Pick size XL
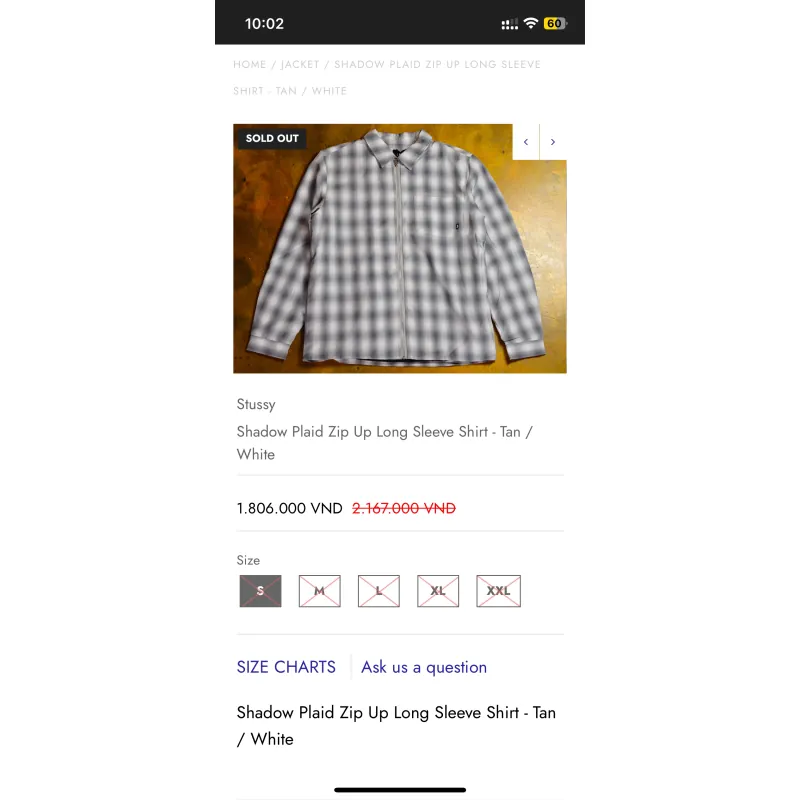 [x=438, y=591]
